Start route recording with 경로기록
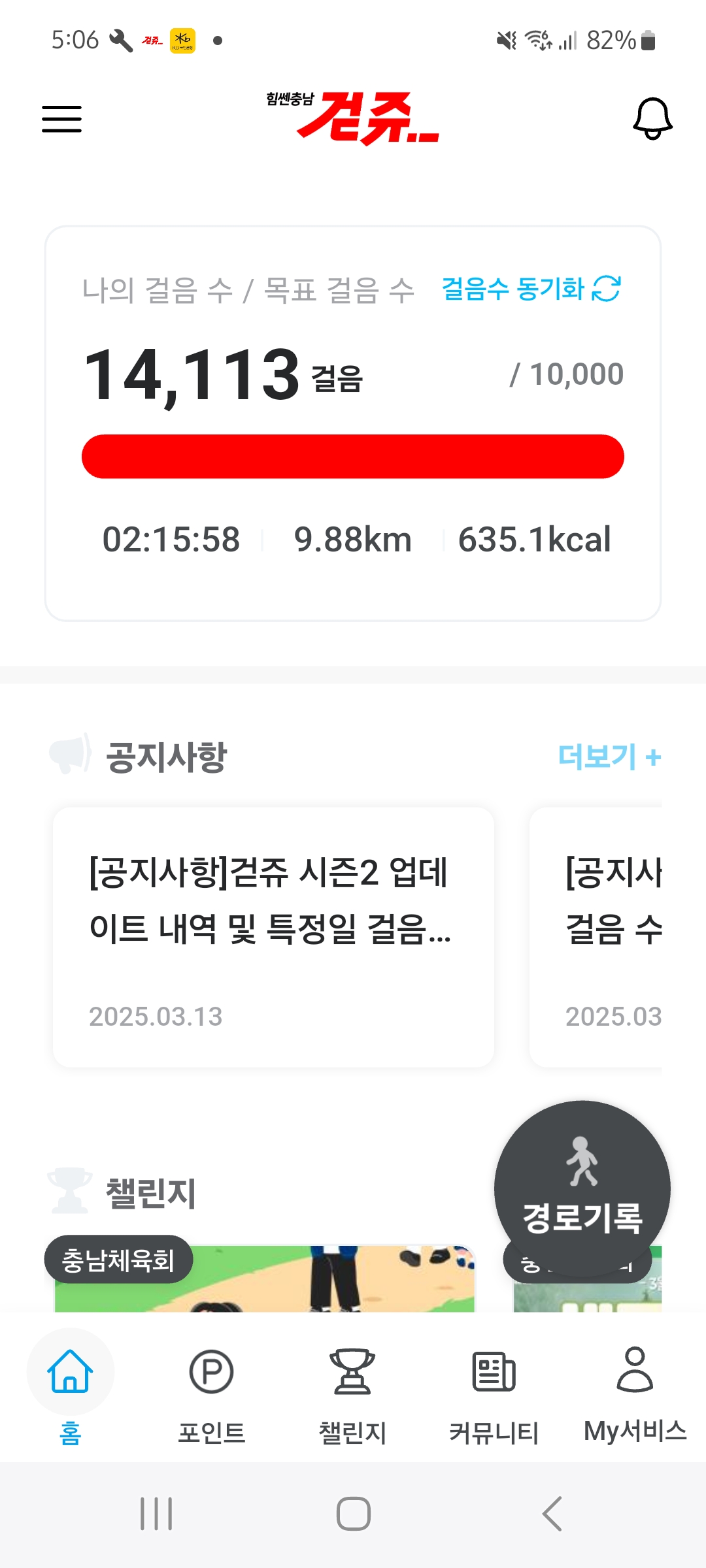This screenshot has height=1568, width=706. point(582,1188)
